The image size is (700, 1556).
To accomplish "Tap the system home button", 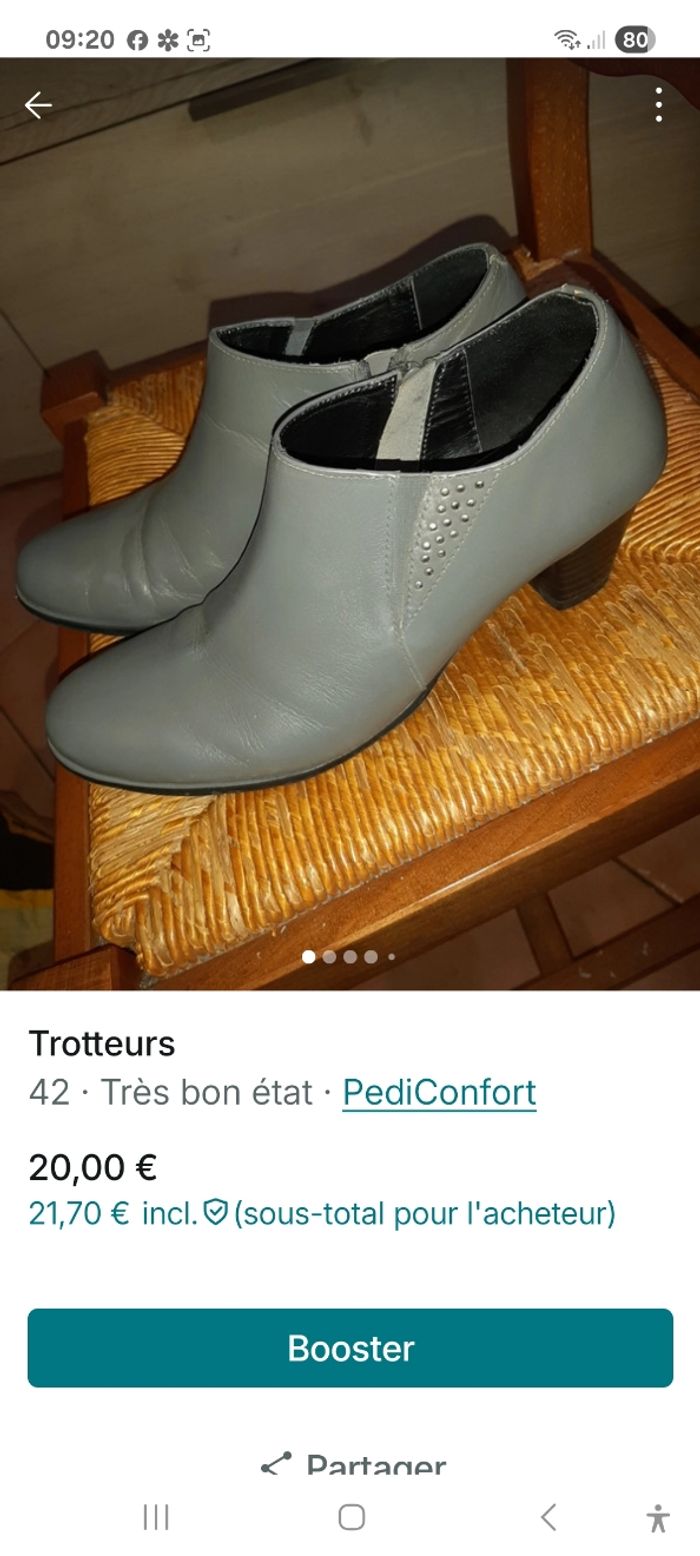I will pyautogui.click(x=351, y=1517).
